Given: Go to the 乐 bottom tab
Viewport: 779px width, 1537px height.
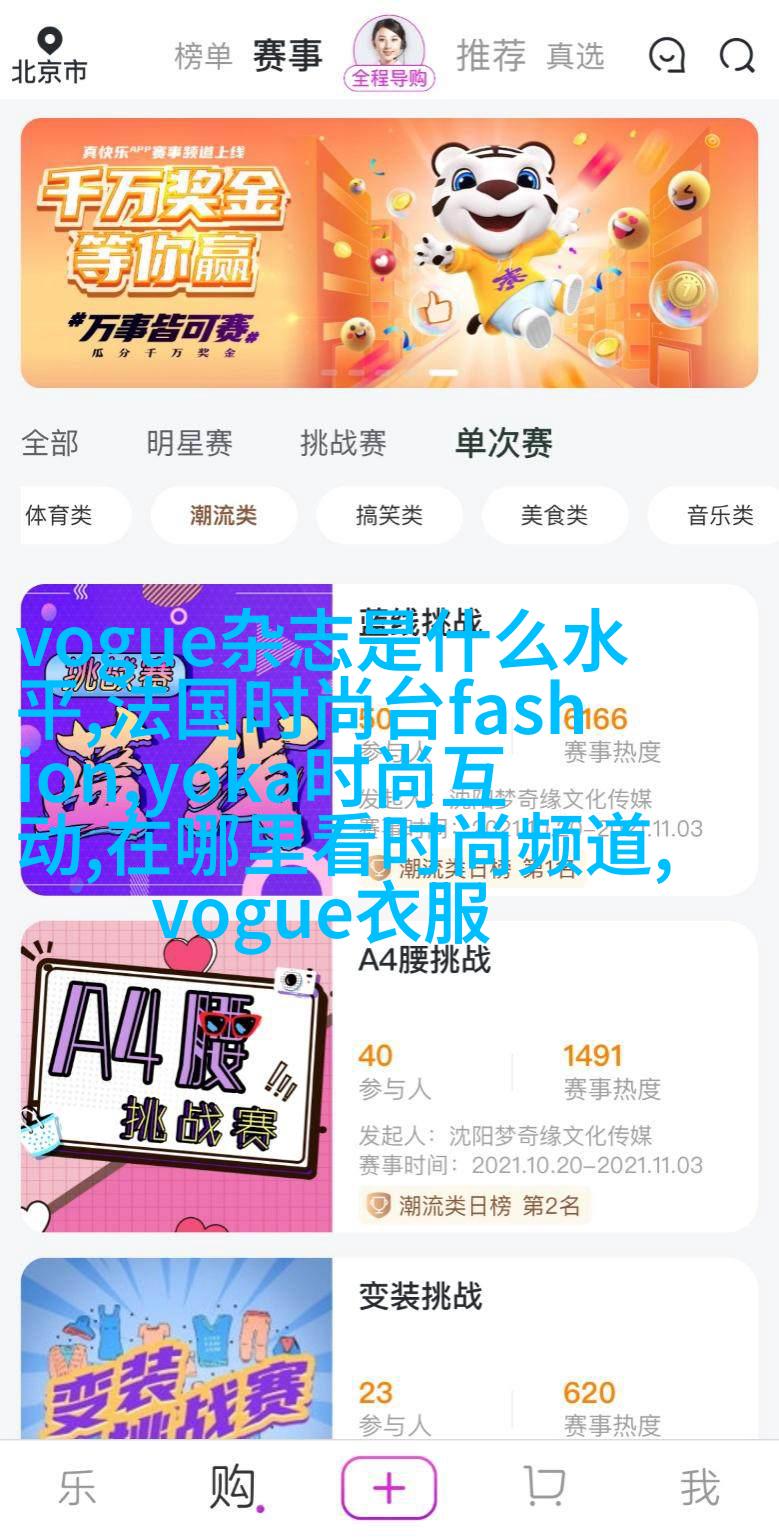Looking at the screenshot, I should point(77,1488).
